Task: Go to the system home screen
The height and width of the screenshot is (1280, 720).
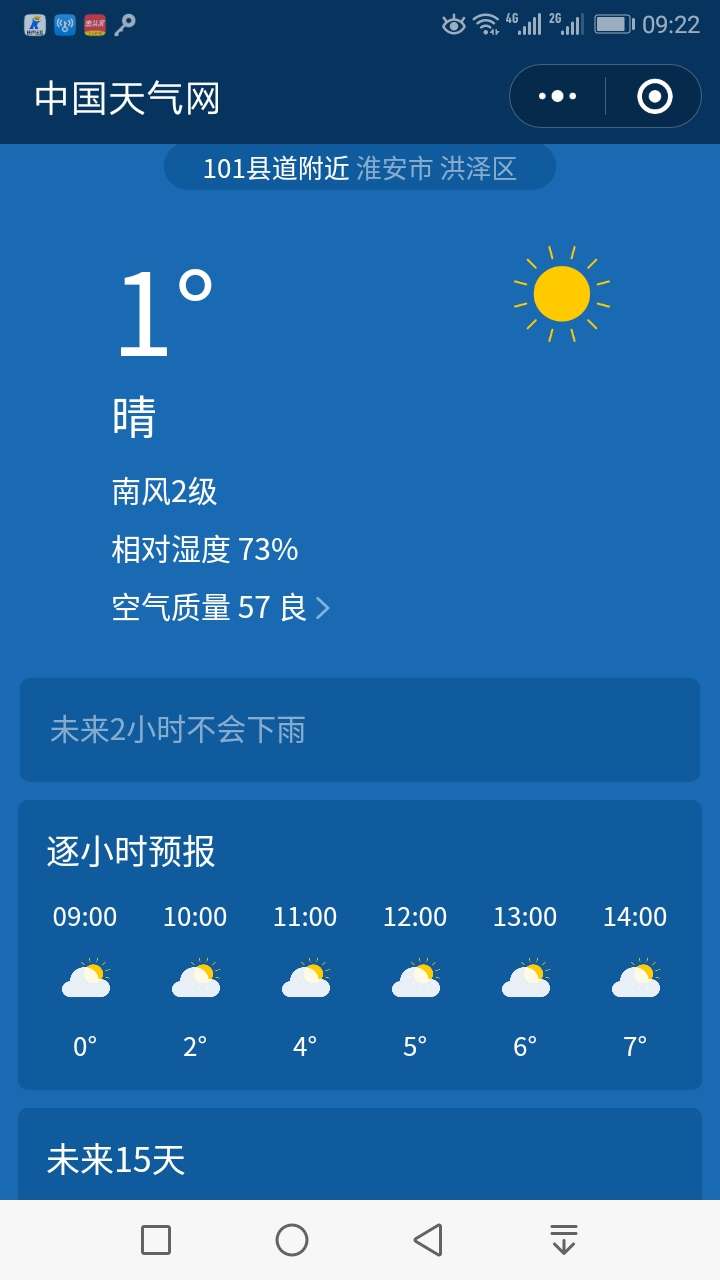Action: (x=292, y=1240)
